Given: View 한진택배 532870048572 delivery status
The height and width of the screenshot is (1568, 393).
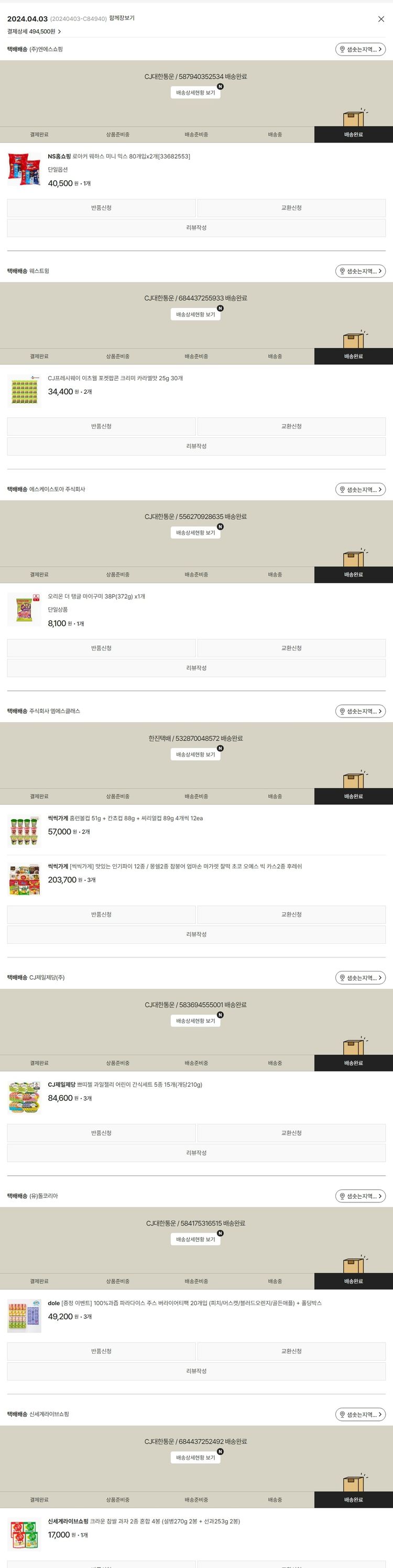Looking at the screenshot, I should (195, 755).
